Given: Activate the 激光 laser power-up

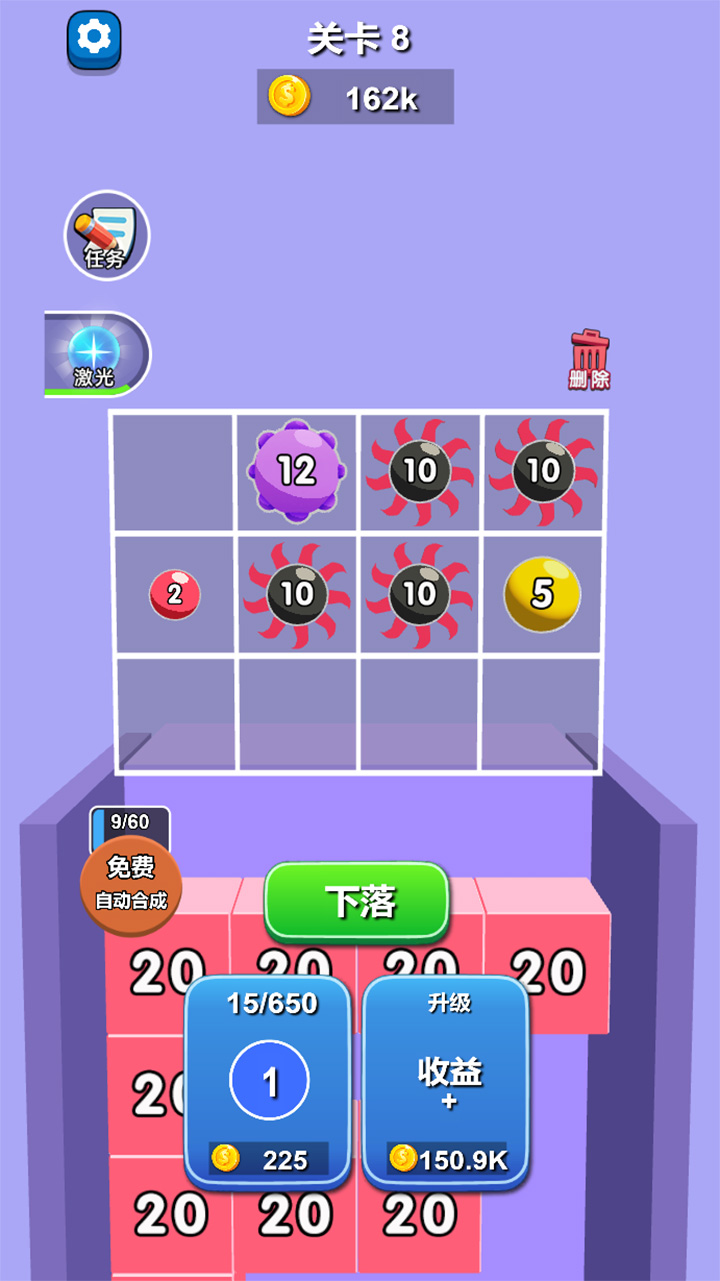Looking at the screenshot, I should (96, 354).
